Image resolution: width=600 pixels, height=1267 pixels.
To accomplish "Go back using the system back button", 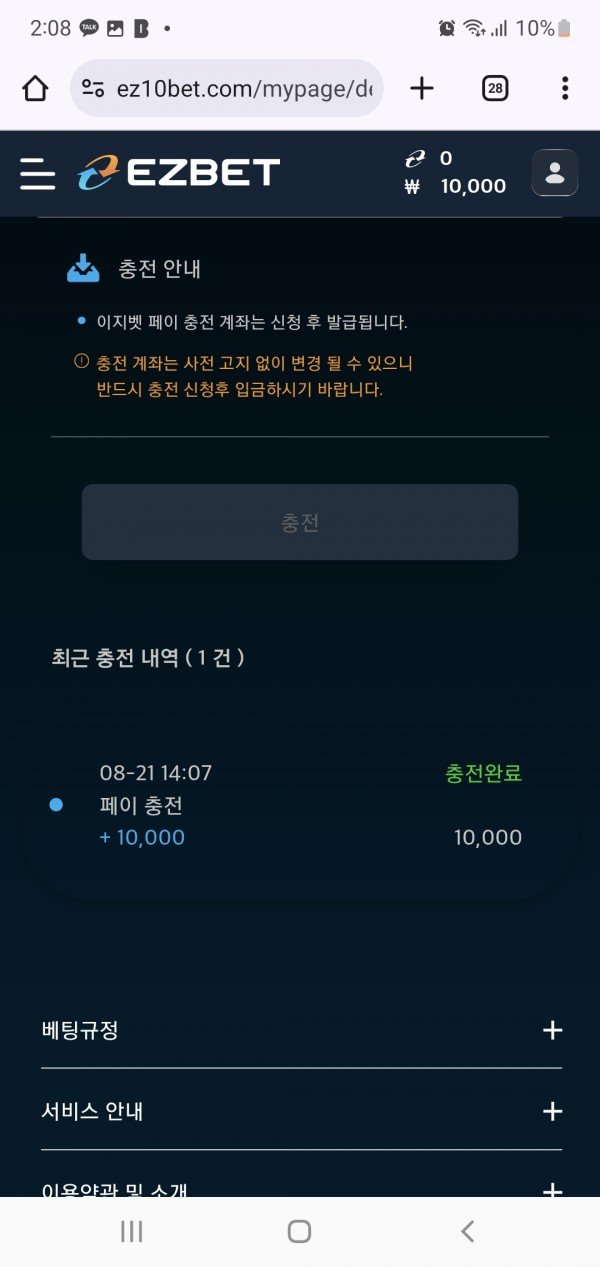I will [467, 1232].
